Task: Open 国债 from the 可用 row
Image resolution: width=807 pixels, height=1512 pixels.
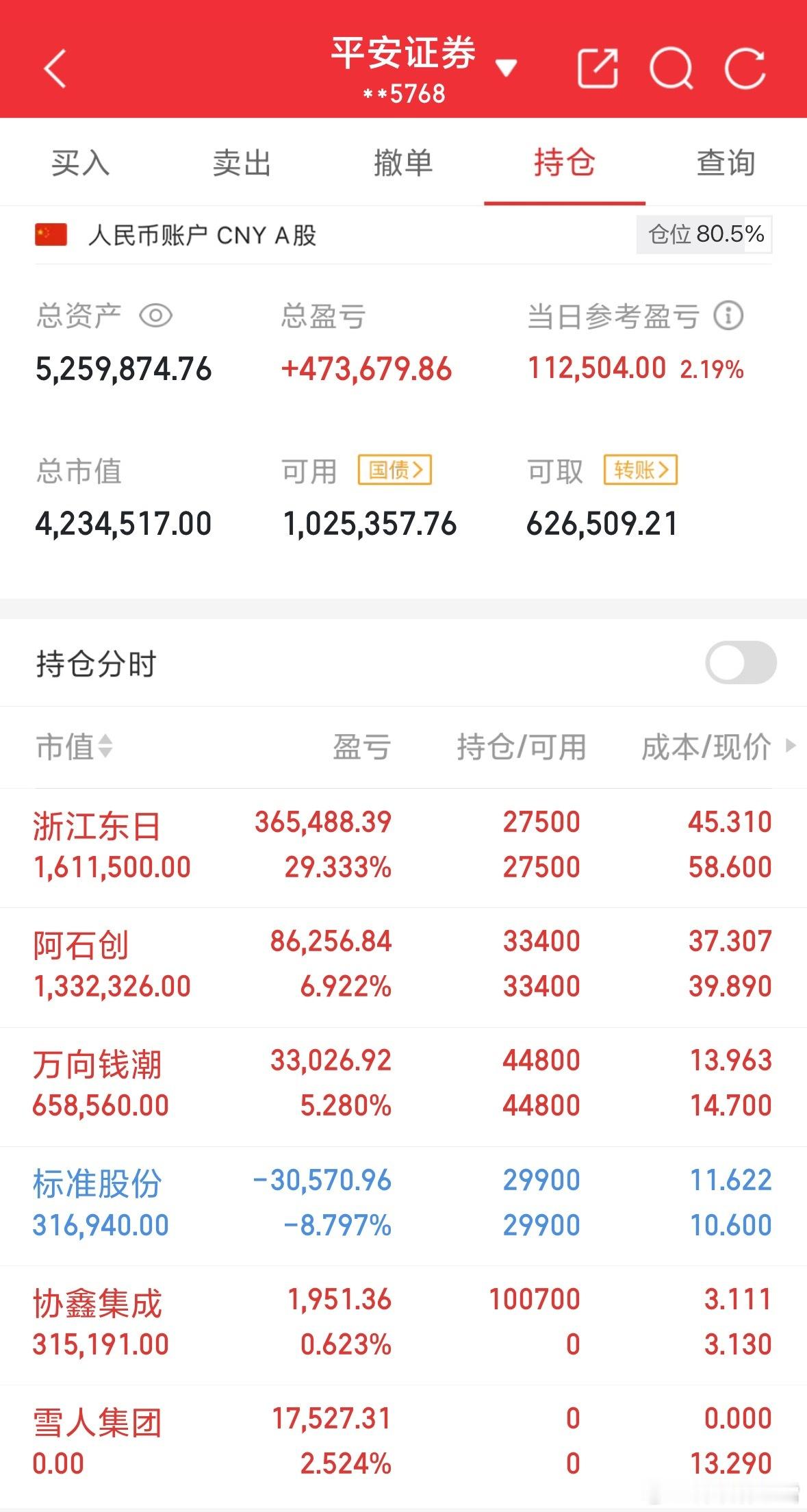Action: pyautogui.click(x=396, y=470)
